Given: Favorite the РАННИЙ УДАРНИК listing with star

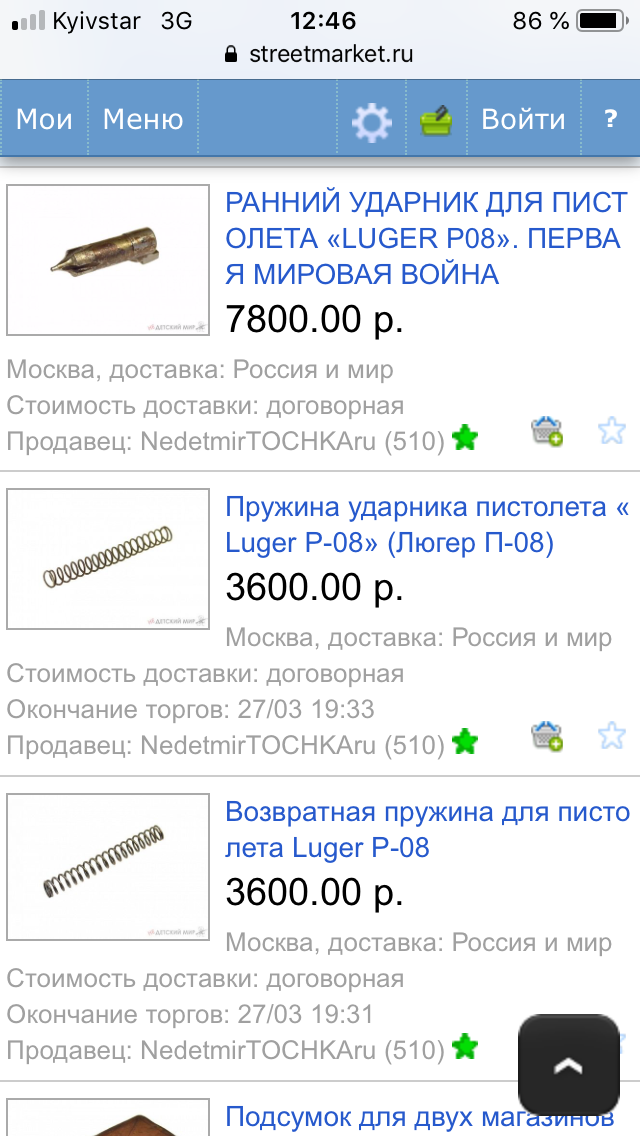Looking at the screenshot, I should coord(612,430).
